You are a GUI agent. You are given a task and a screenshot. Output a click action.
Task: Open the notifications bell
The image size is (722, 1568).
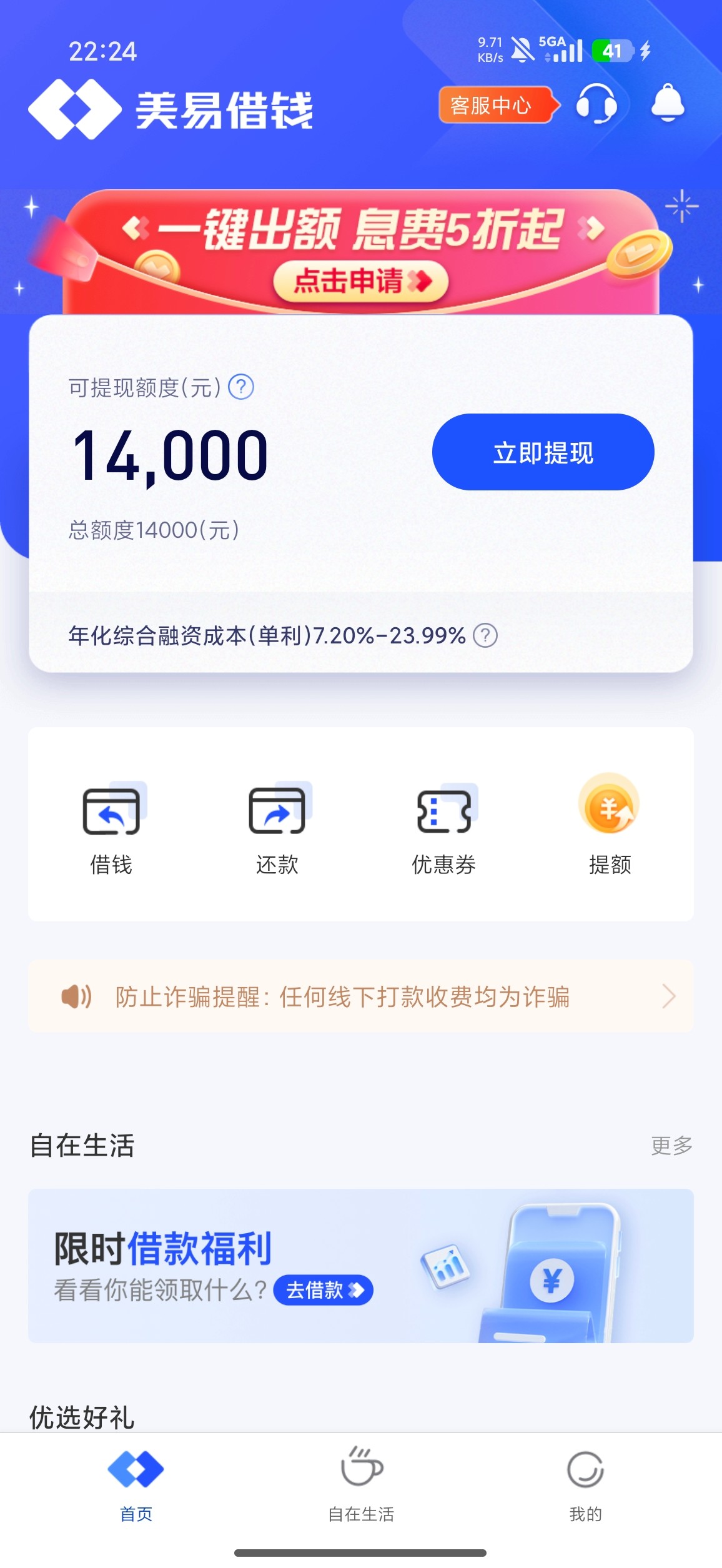(x=668, y=103)
